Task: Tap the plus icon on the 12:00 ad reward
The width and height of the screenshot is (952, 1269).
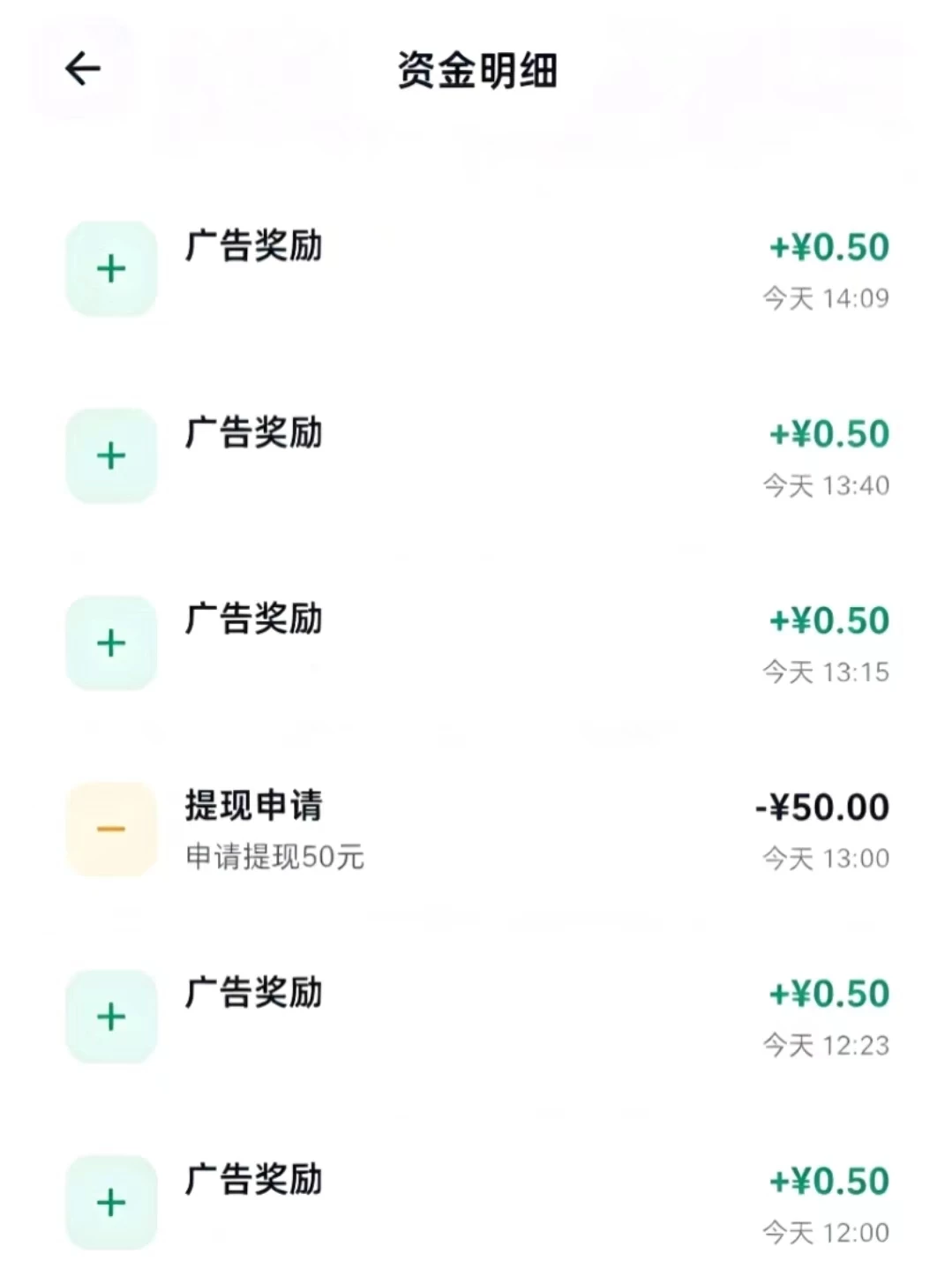Action: (110, 1202)
